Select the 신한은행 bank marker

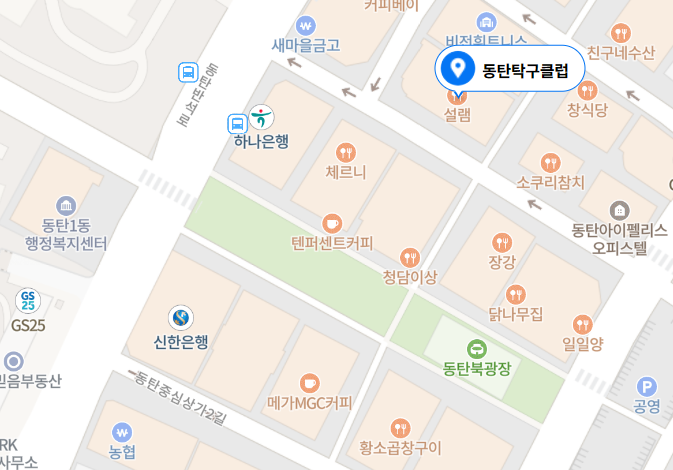(x=181, y=318)
